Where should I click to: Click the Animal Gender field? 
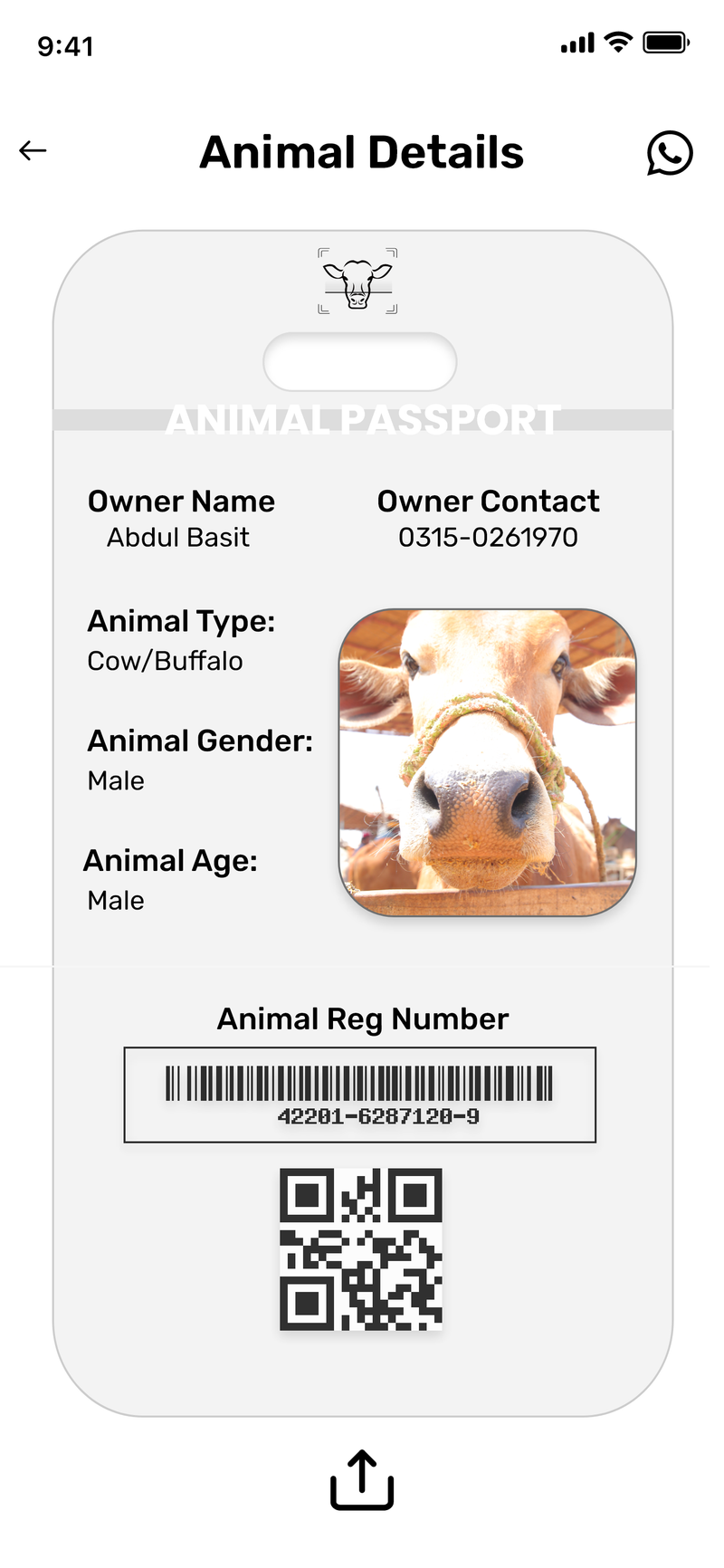(200, 741)
